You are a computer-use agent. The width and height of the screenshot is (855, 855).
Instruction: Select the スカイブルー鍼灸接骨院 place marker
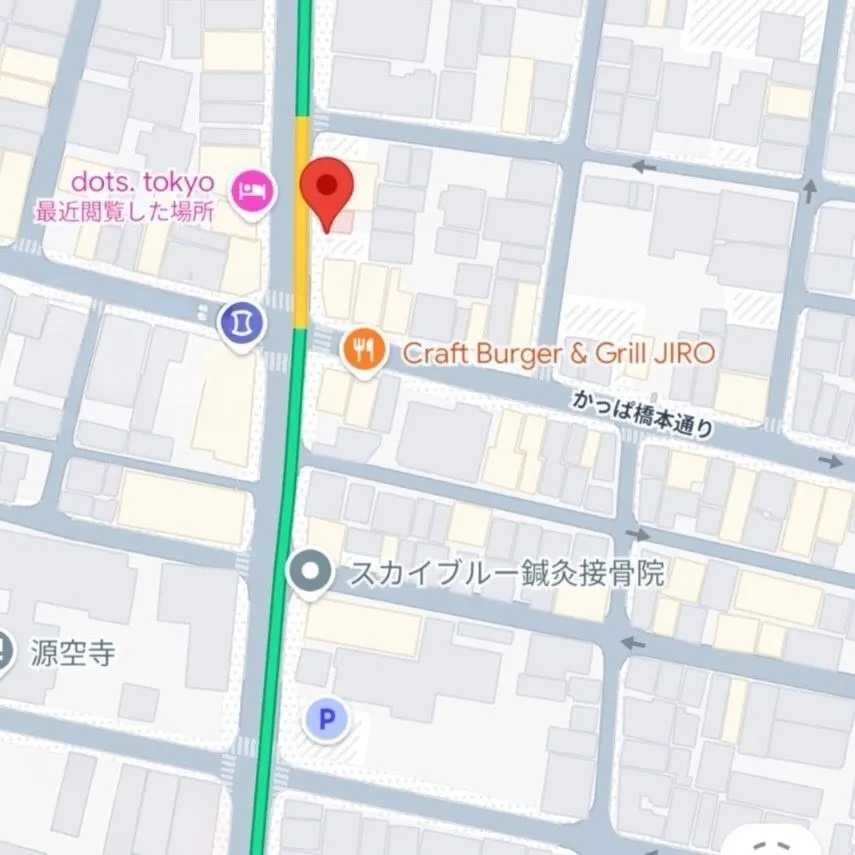click(310, 574)
